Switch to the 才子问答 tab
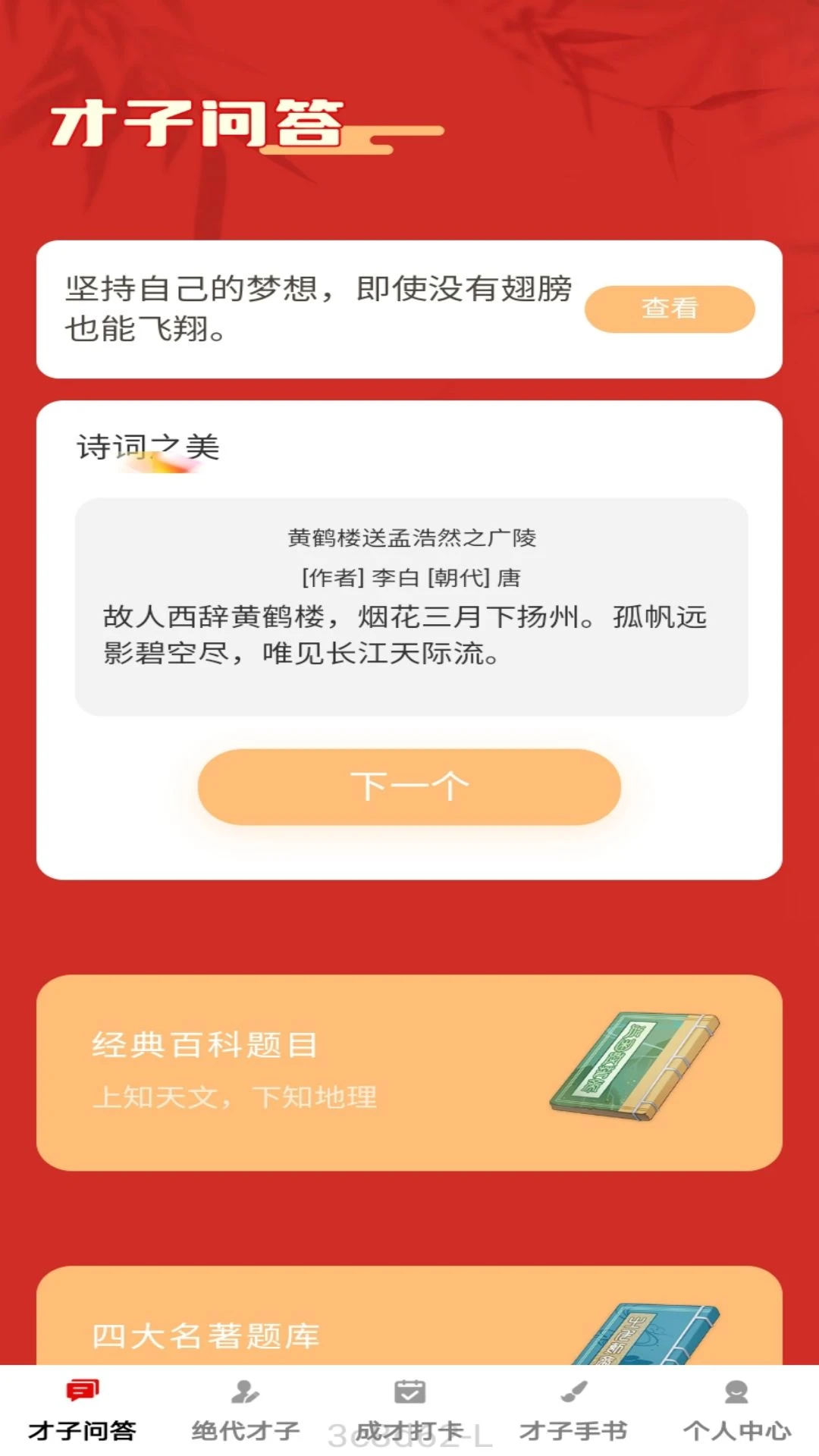Screen dimensions: 819x1456 point(82,1410)
